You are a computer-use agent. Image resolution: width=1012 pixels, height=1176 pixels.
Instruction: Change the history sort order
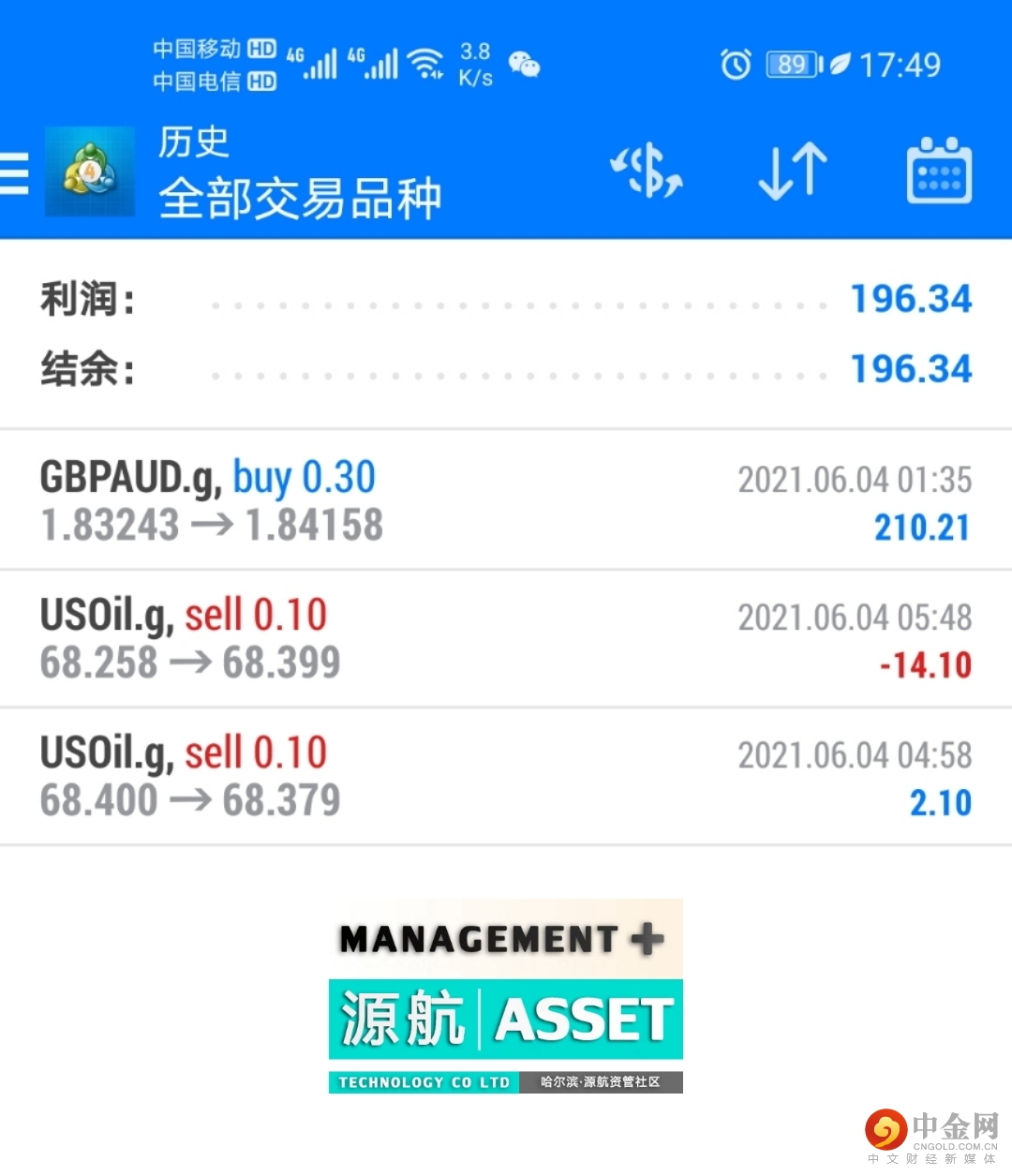pyautogui.click(x=793, y=171)
